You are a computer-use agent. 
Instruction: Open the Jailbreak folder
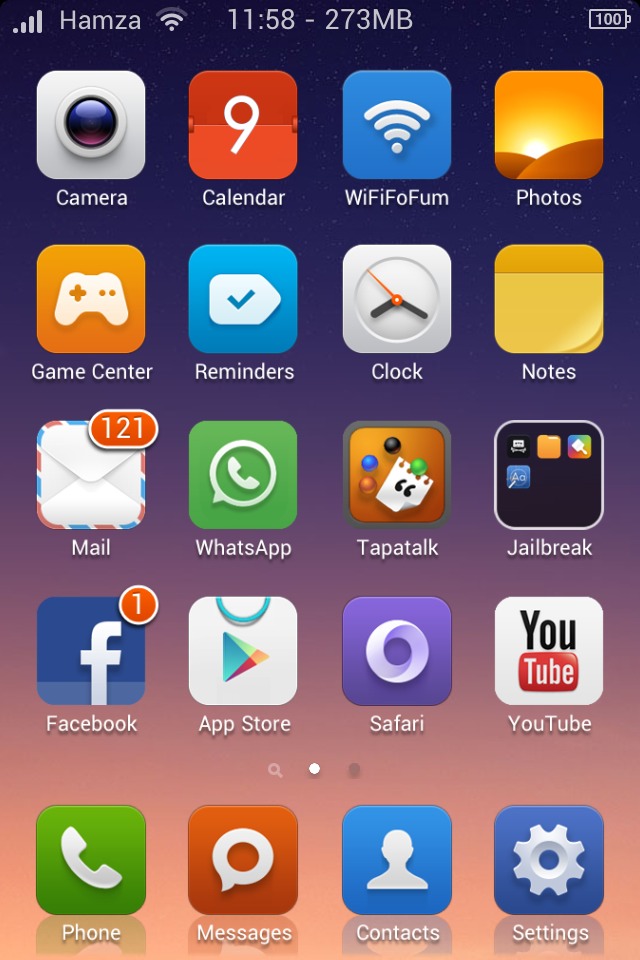pos(549,475)
